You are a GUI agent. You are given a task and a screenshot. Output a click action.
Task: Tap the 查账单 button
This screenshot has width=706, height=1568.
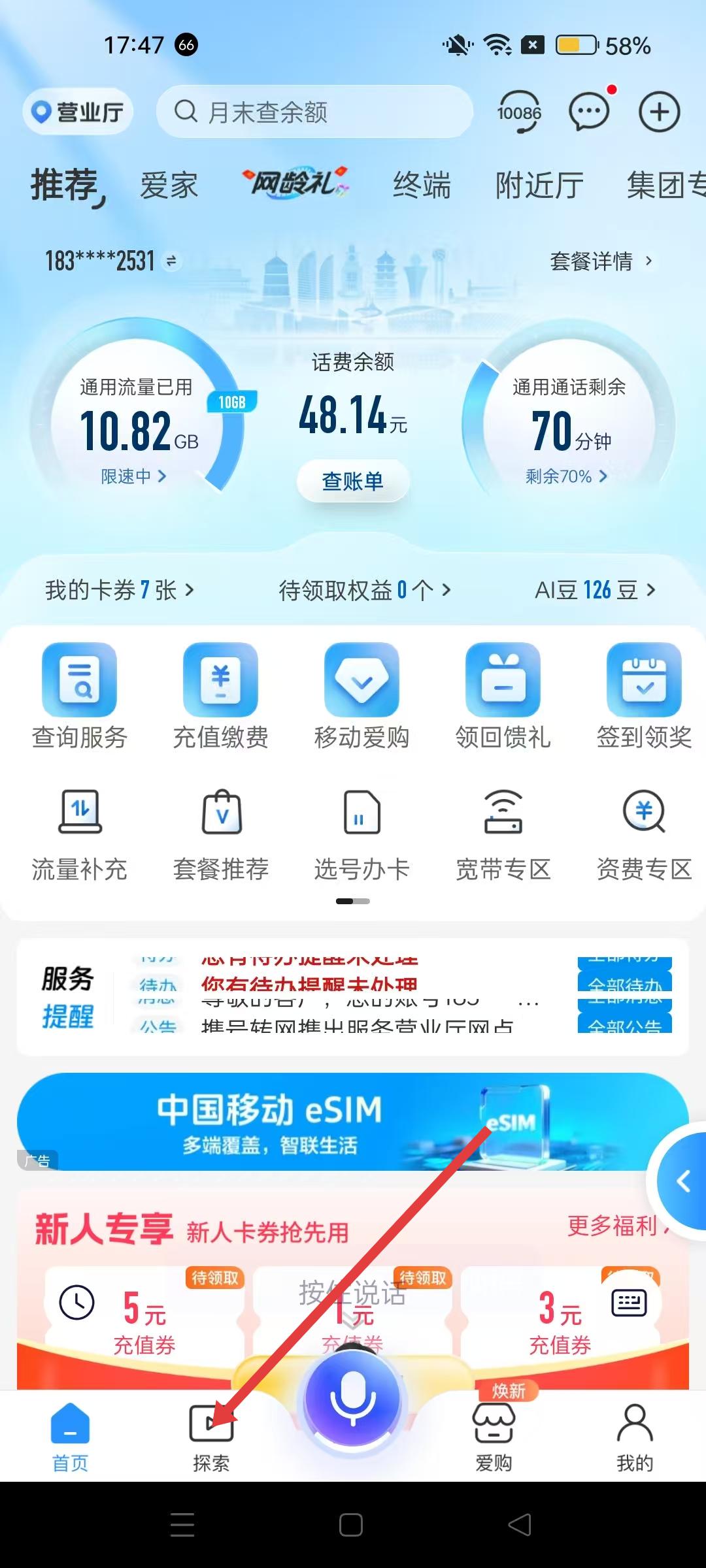click(x=353, y=482)
